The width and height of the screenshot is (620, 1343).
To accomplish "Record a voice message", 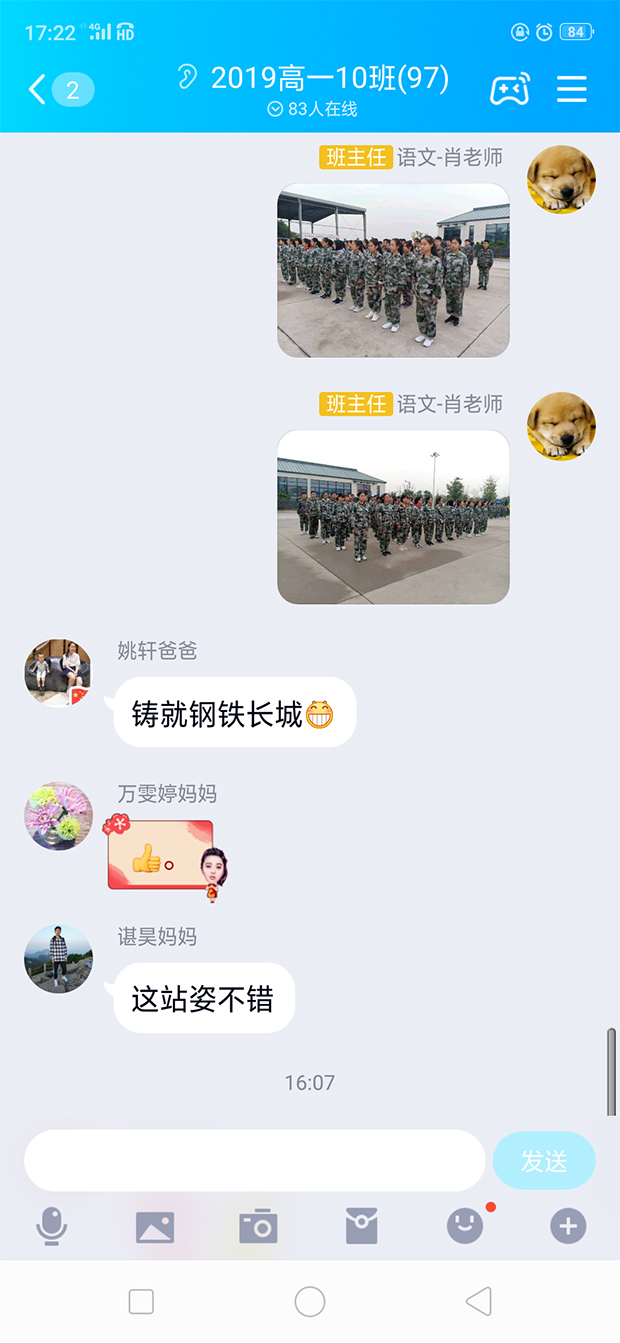I will pyautogui.click(x=52, y=1226).
